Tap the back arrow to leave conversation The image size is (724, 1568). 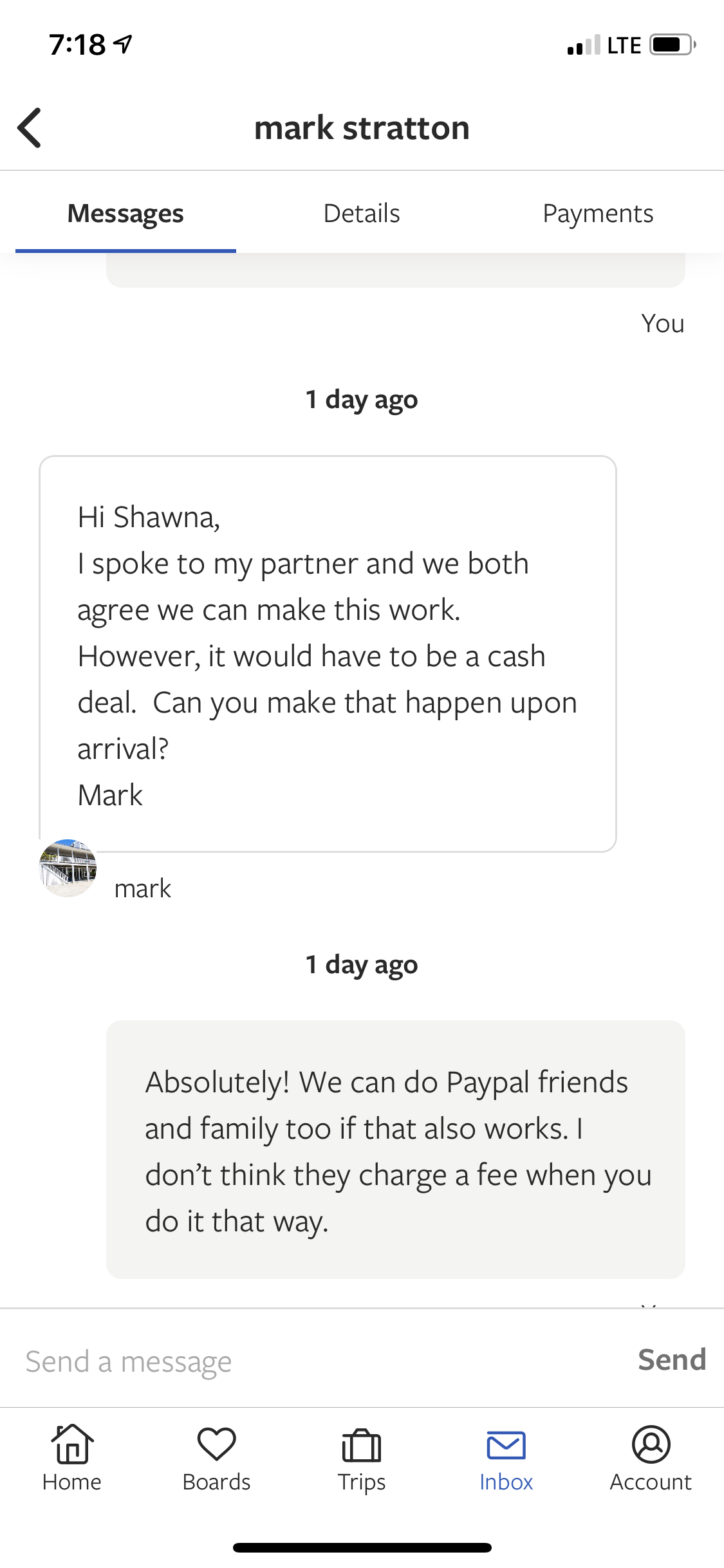30,127
